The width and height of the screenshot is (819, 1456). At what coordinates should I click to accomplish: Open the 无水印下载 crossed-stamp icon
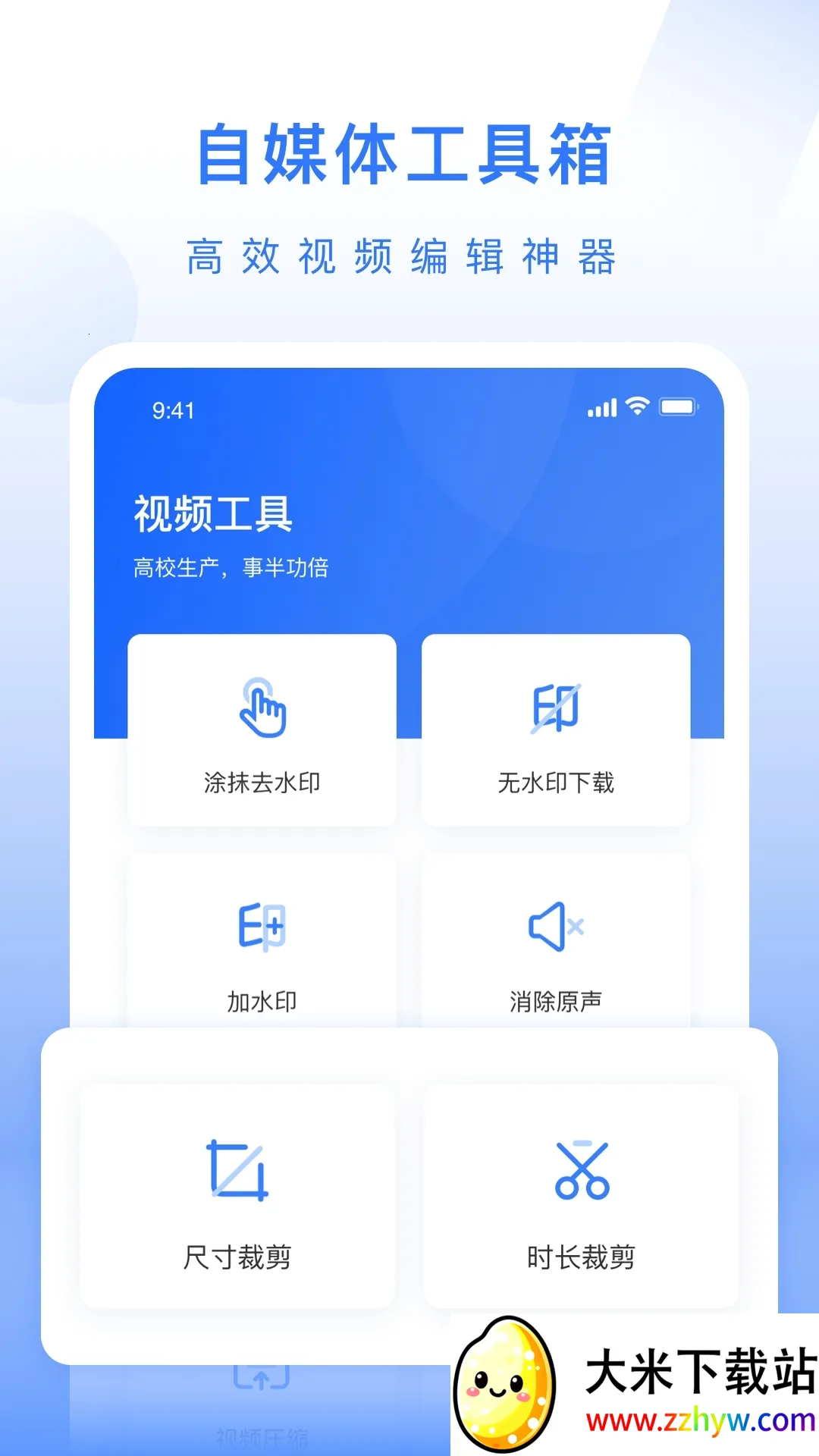tap(556, 708)
